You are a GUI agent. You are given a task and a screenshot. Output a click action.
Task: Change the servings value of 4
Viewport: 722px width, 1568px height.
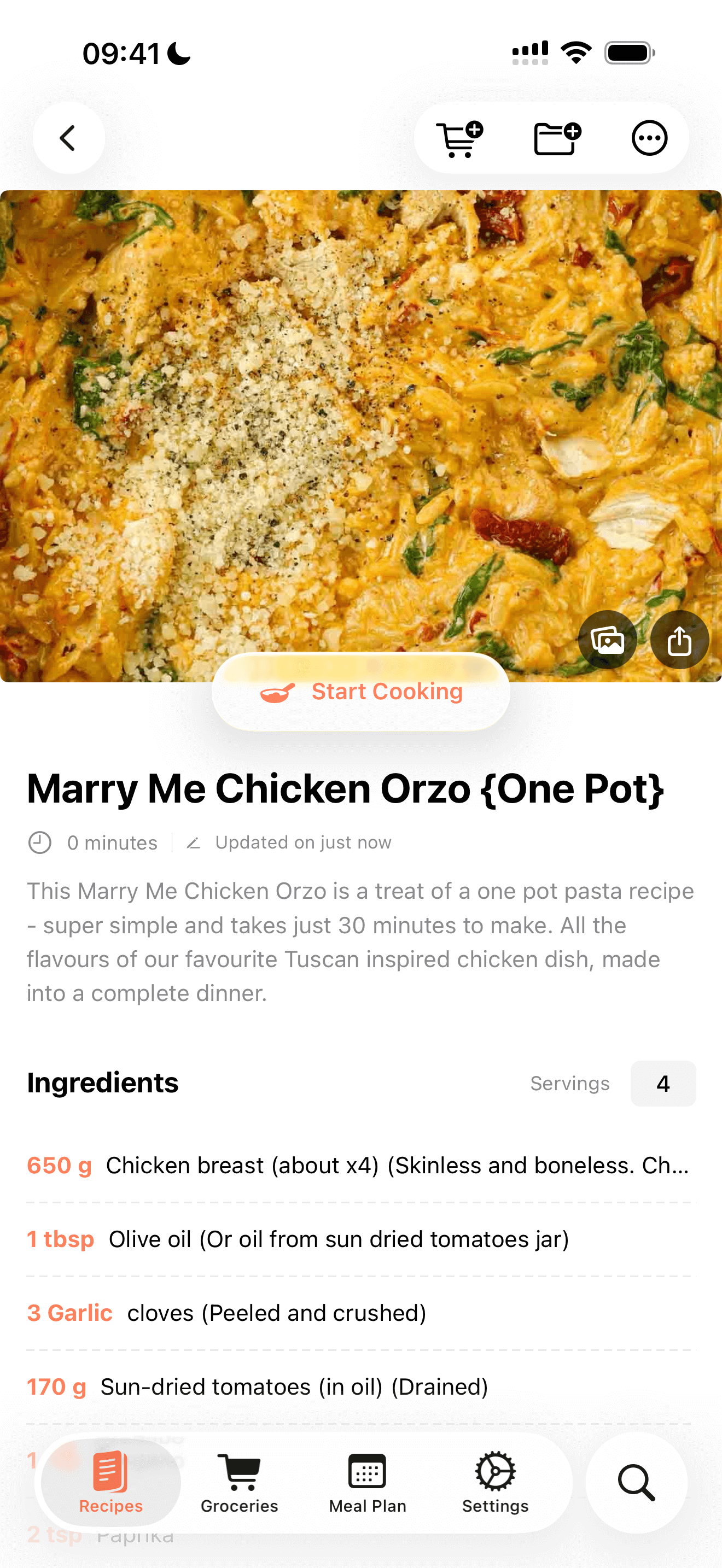tap(662, 1084)
